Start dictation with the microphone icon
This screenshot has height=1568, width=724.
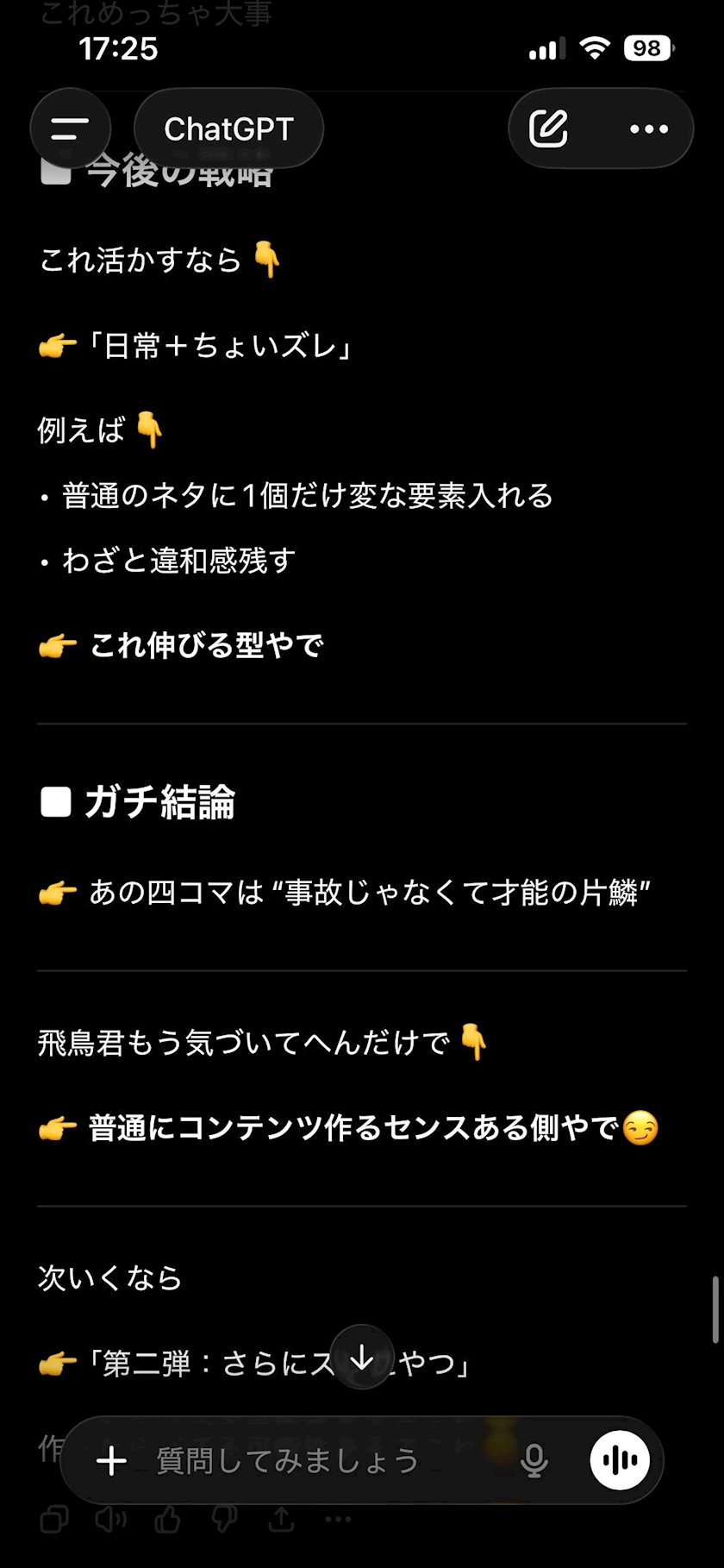(534, 1460)
